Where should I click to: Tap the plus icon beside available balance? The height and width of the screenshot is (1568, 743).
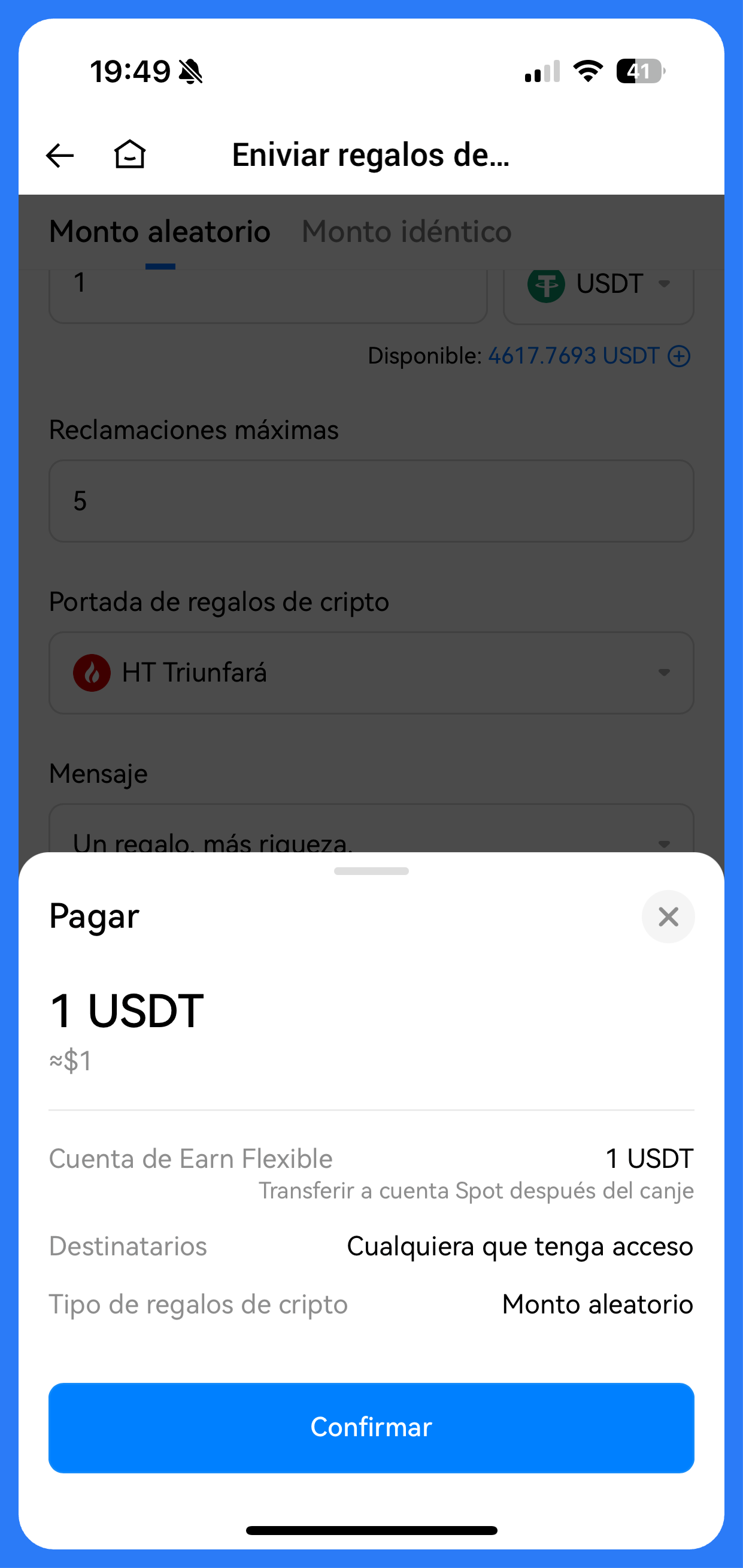pyautogui.click(x=678, y=356)
